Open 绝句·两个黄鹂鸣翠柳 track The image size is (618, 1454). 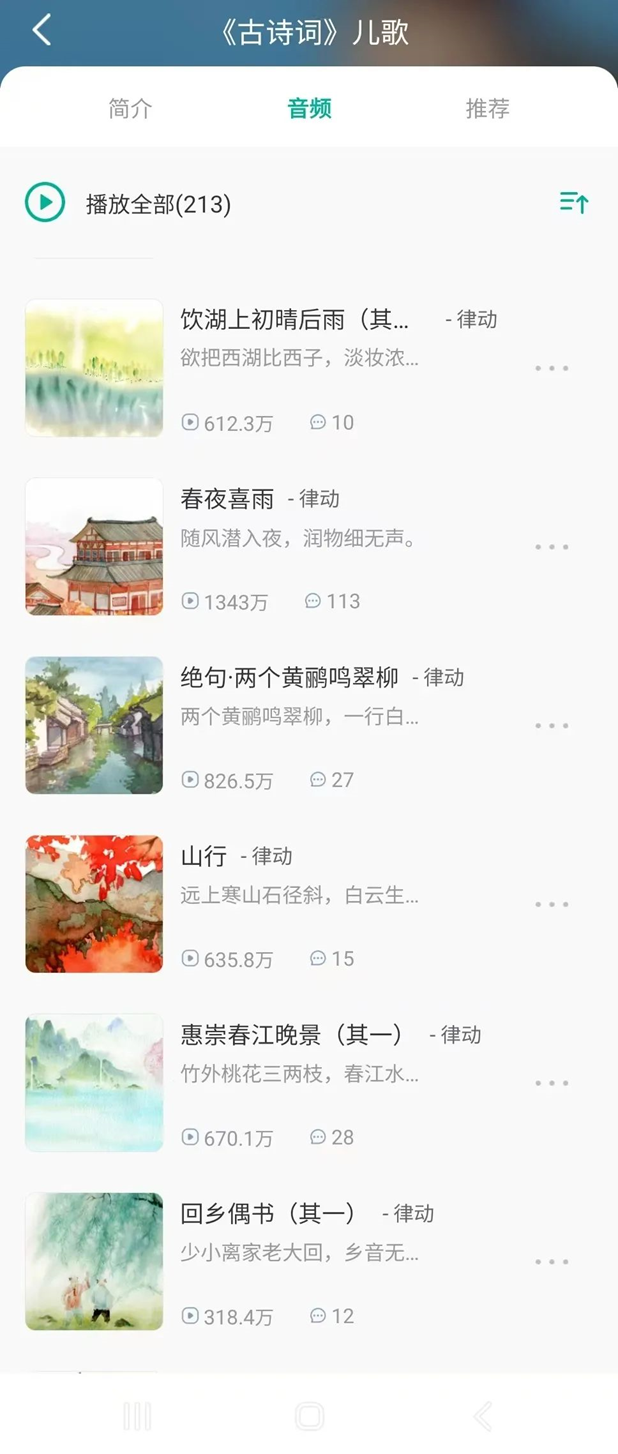pyautogui.click(x=289, y=678)
